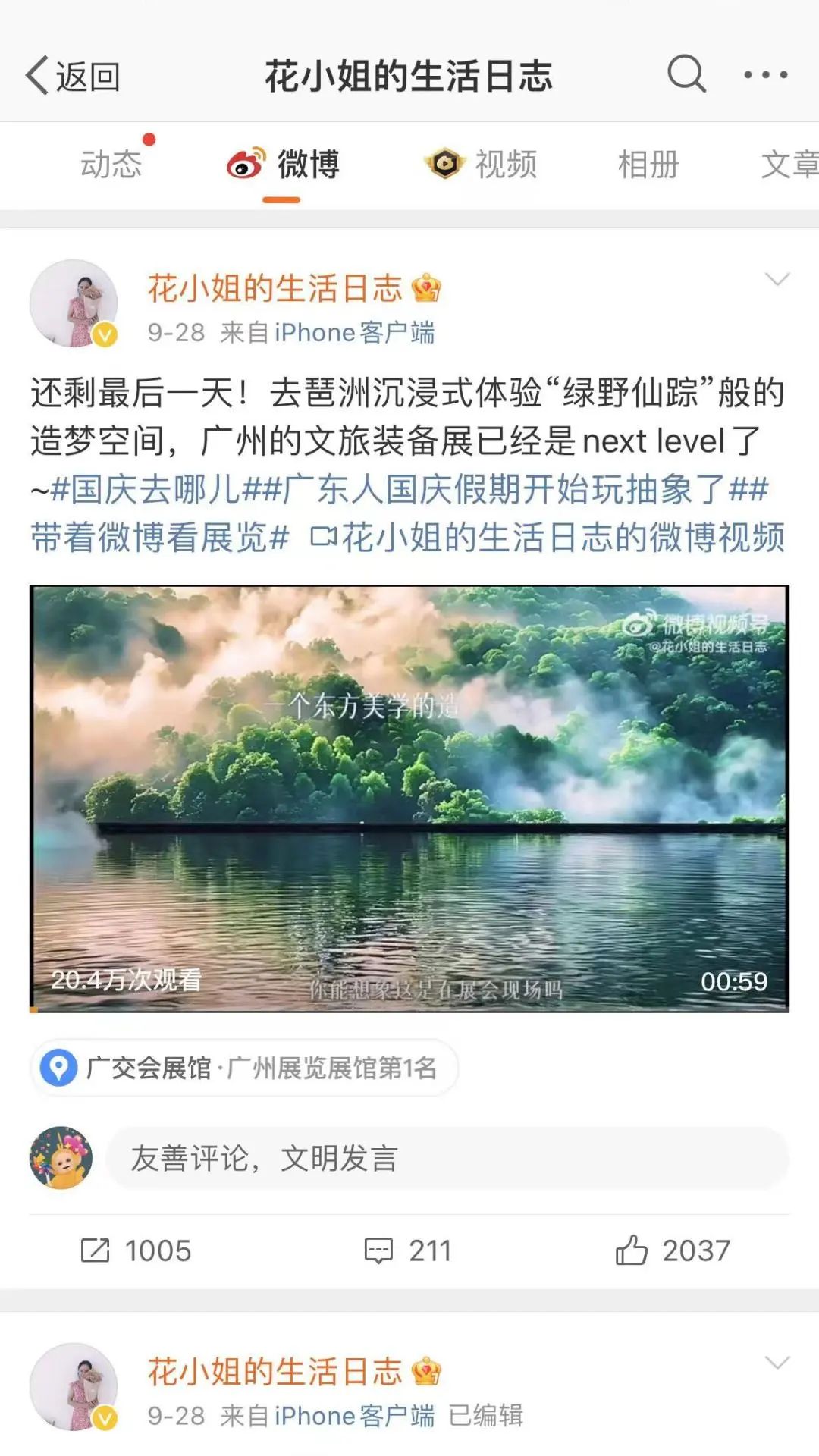The height and width of the screenshot is (1456, 819).
Task: Play the forest lake video thumbnail
Action: coord(409,796)
